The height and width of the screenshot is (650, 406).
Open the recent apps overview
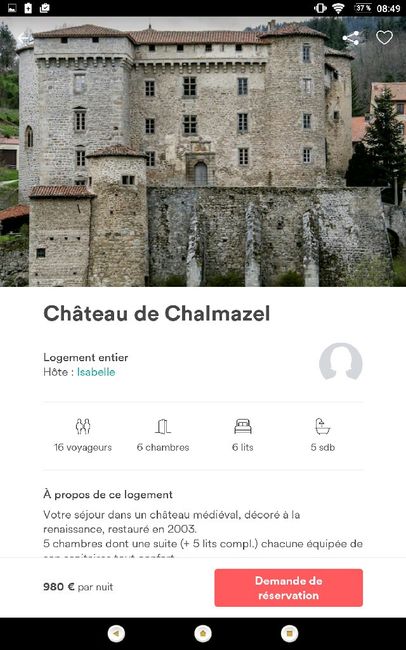click(x=289, y=633)
